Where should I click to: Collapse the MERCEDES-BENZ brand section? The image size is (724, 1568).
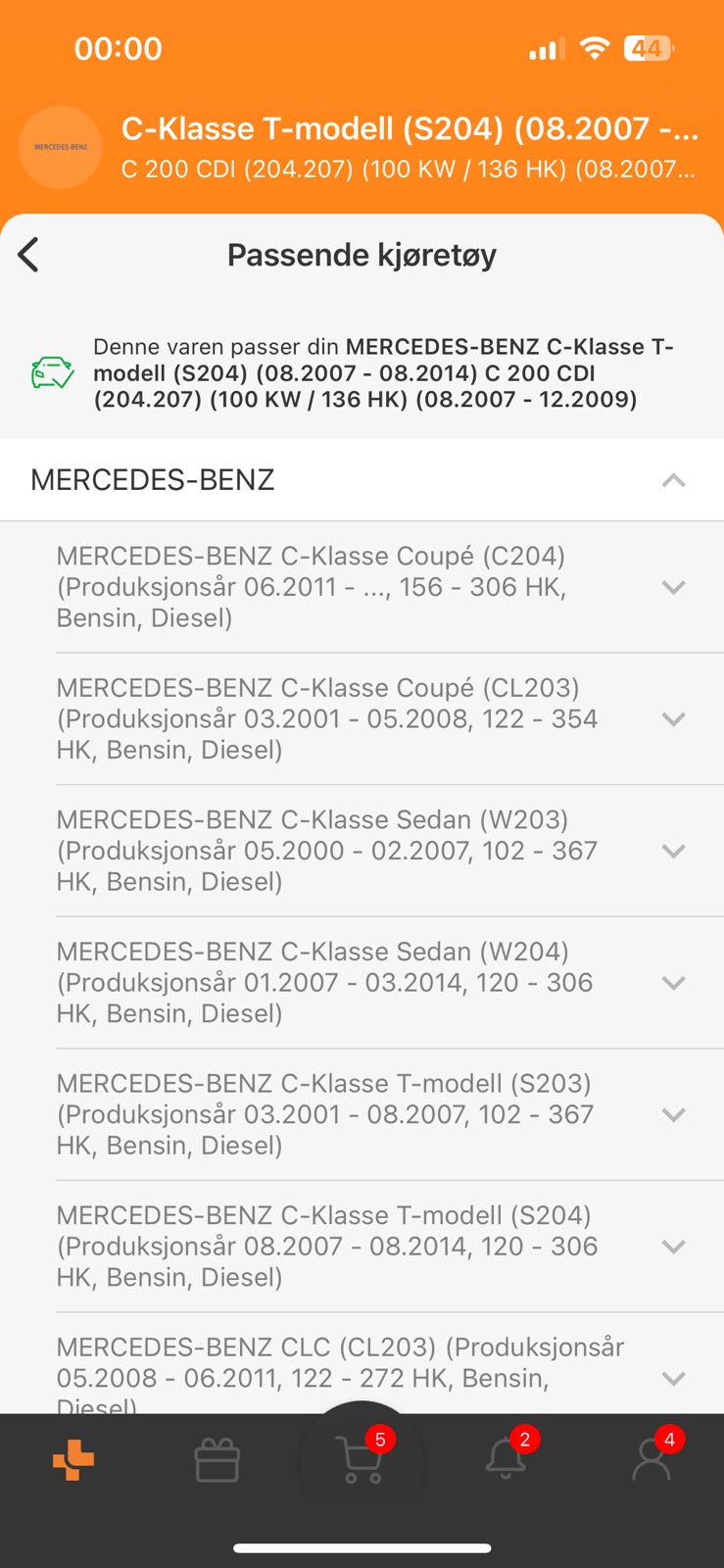click(x=673, y=480)
